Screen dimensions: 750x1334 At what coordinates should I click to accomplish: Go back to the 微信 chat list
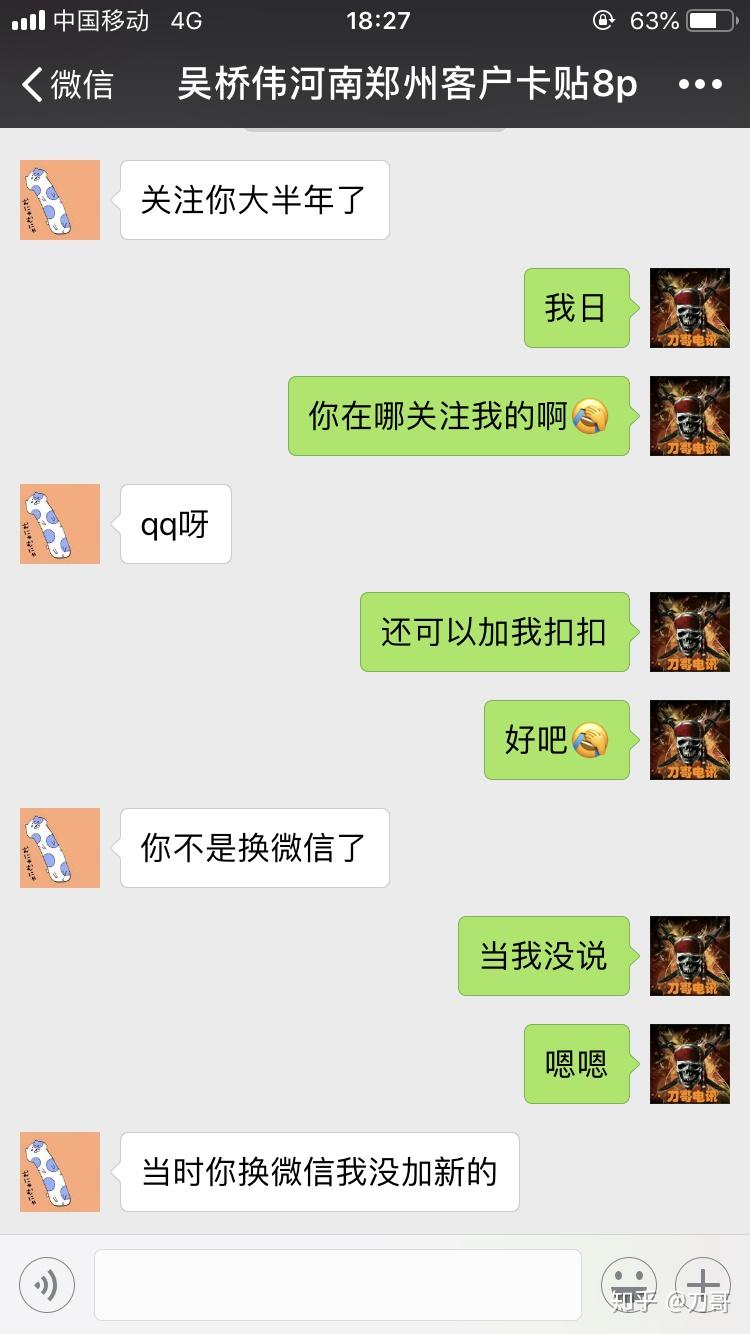tap(67, 85)
